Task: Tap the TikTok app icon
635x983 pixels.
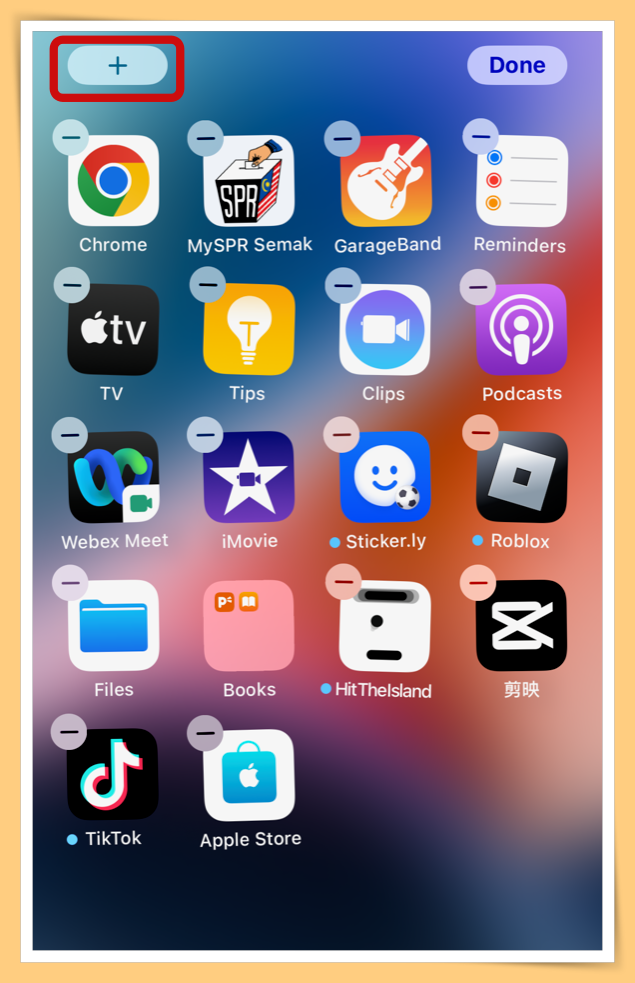Action: (x=113, y=774)
